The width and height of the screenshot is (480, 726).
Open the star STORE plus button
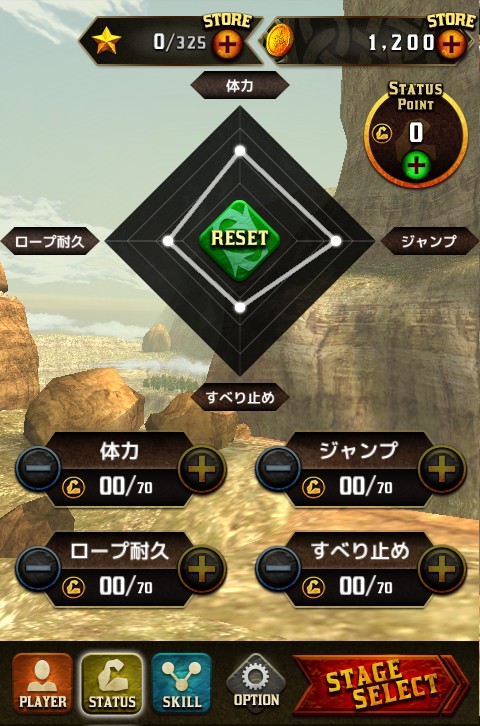227,44
